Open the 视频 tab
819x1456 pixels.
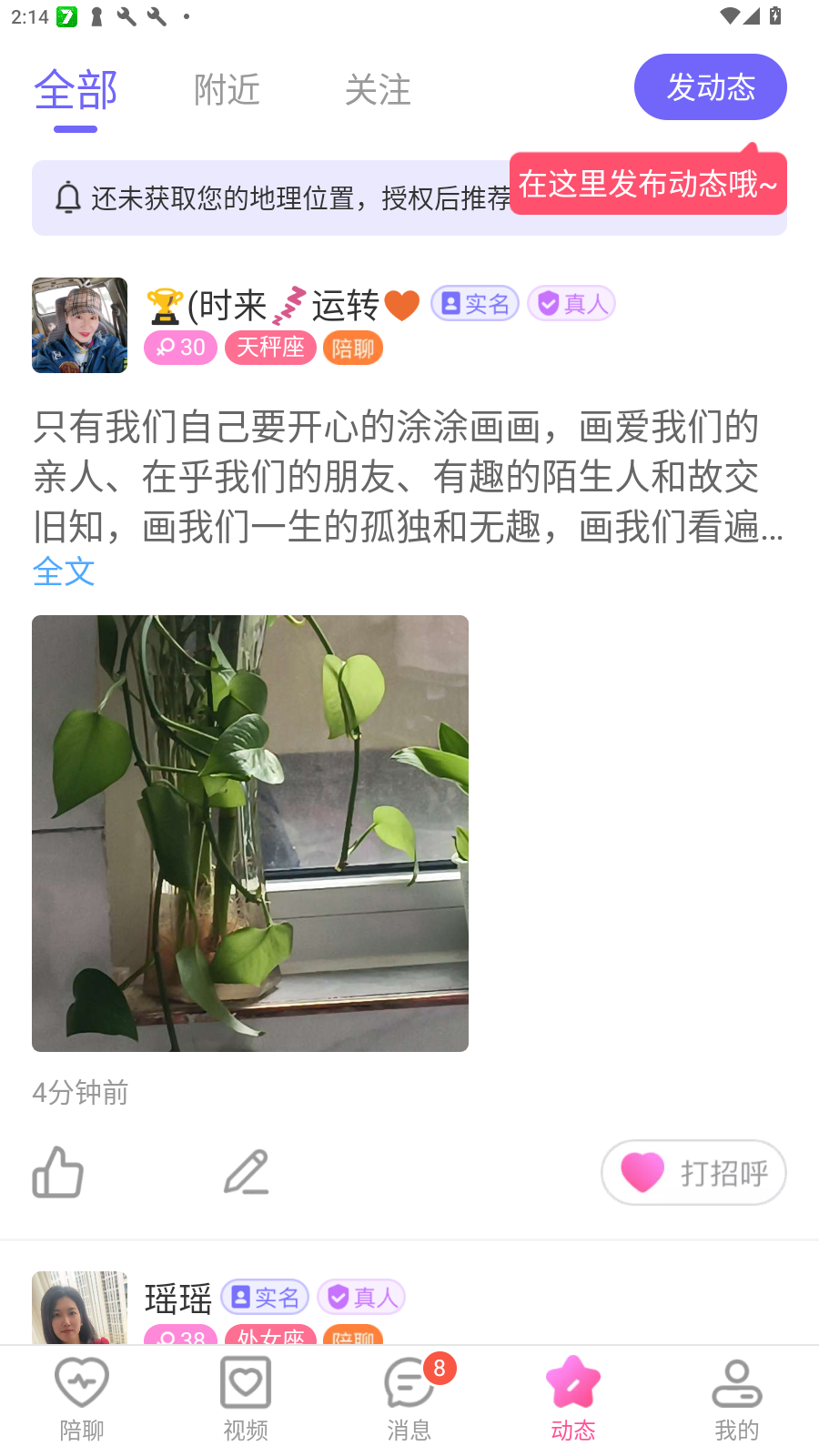(246, 1399)
